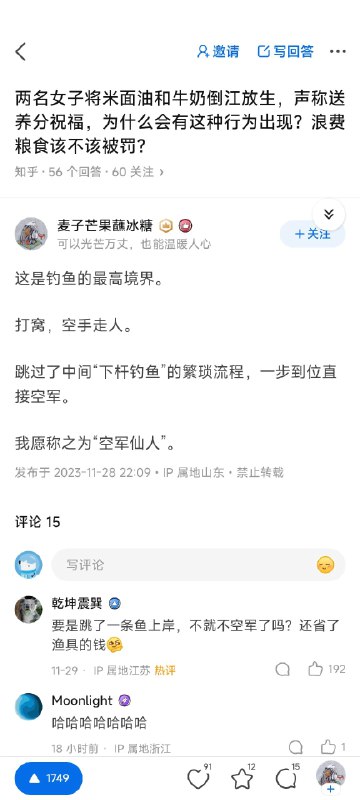Open the three-dot overflow menu
The width and height of the screenshot is (360, 800).
pyautogui.click(x=338, y=52)
